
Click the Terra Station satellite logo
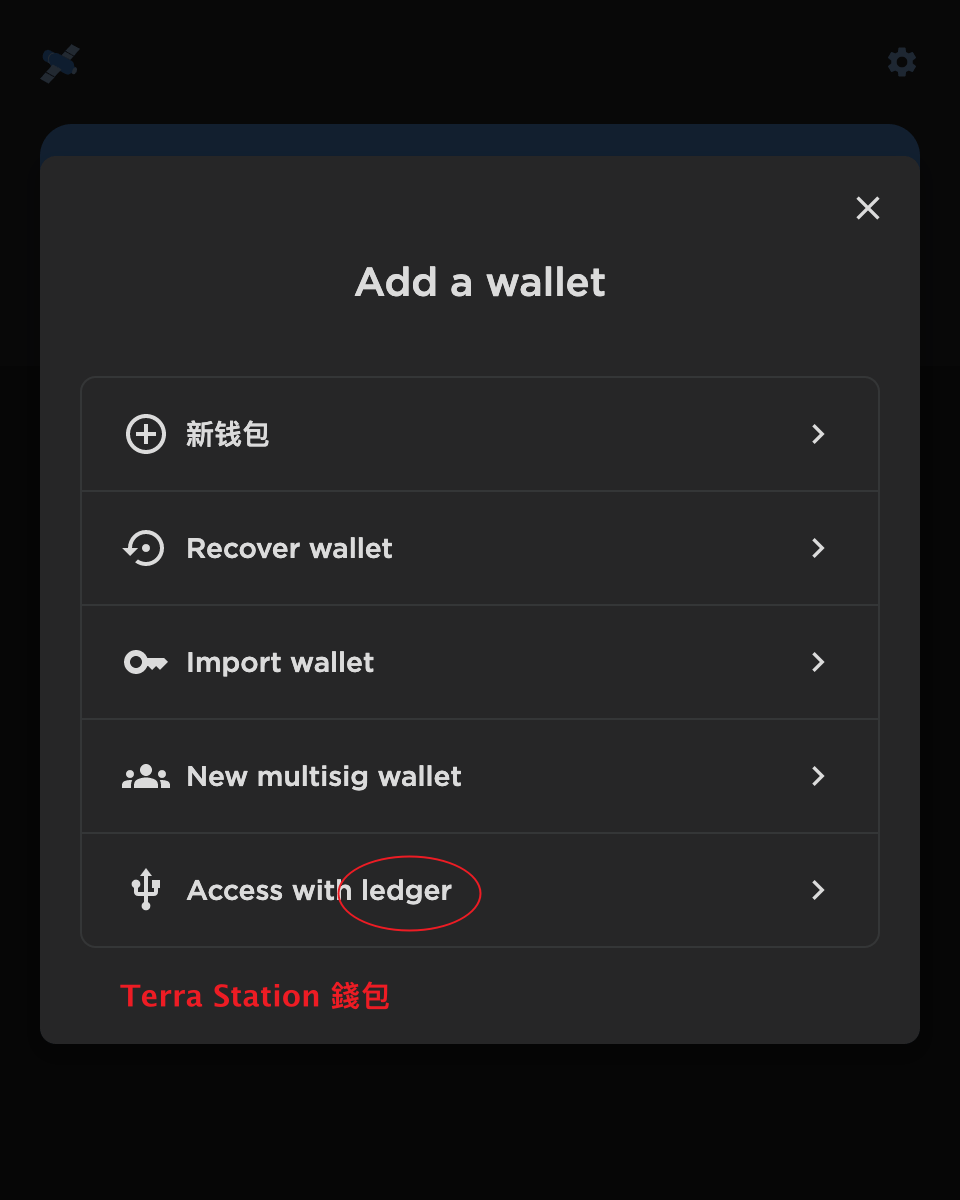click(60, 62)
